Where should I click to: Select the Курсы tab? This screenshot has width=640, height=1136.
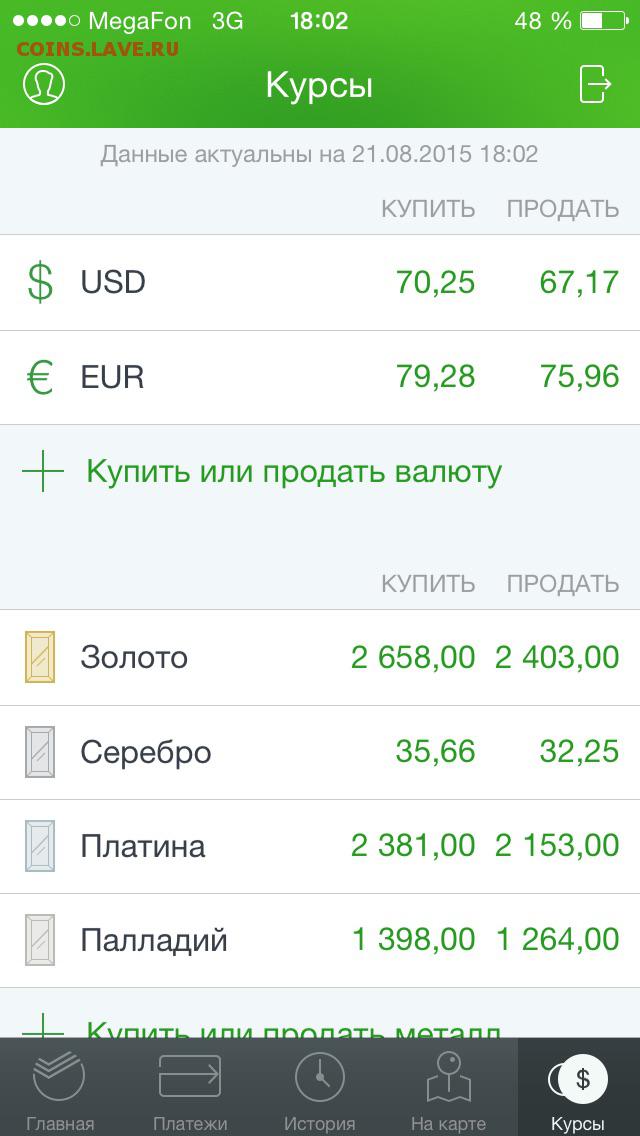tap(579, 1087)
